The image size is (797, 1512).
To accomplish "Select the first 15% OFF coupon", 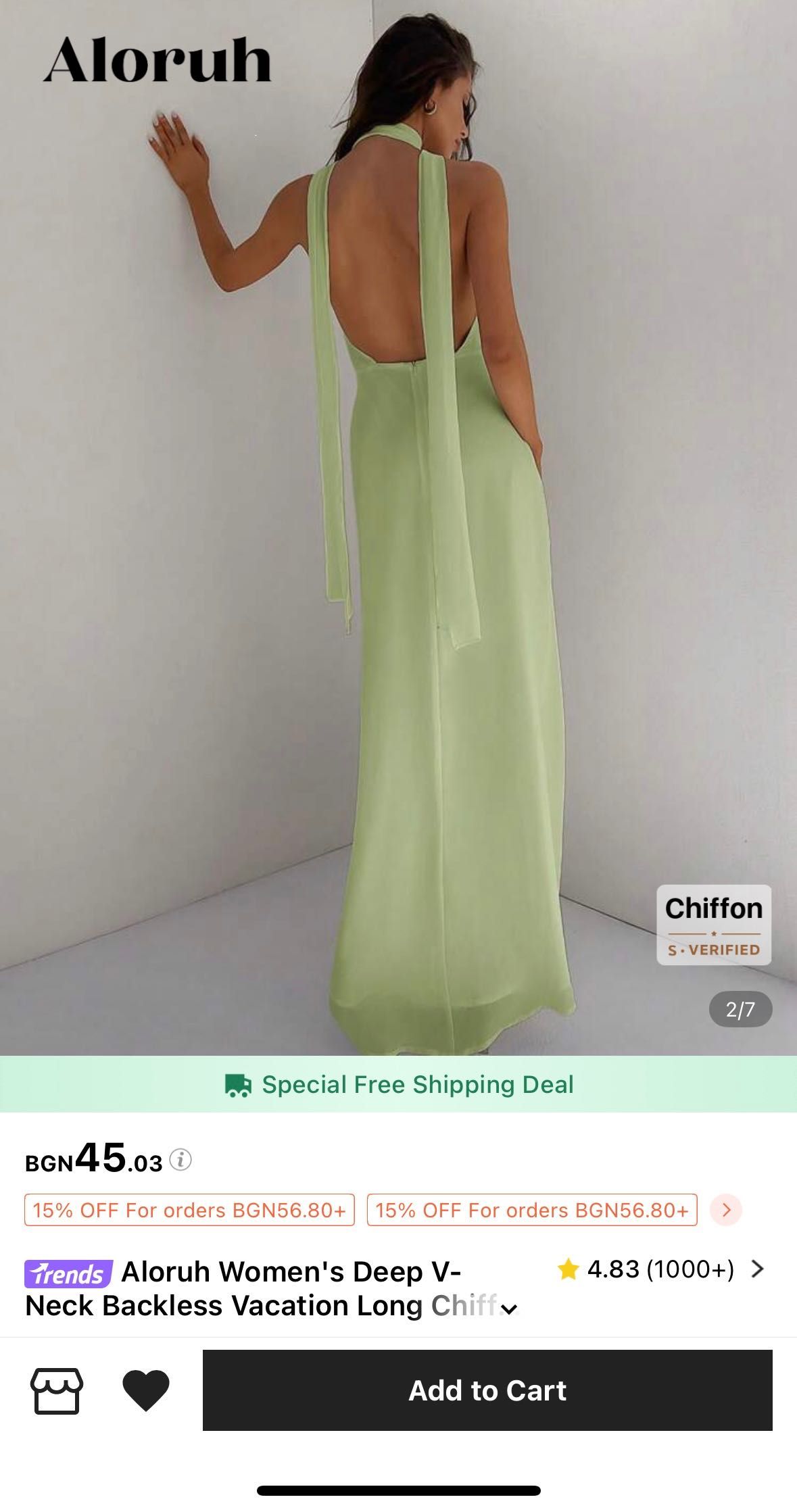I will click(189, 1210).
